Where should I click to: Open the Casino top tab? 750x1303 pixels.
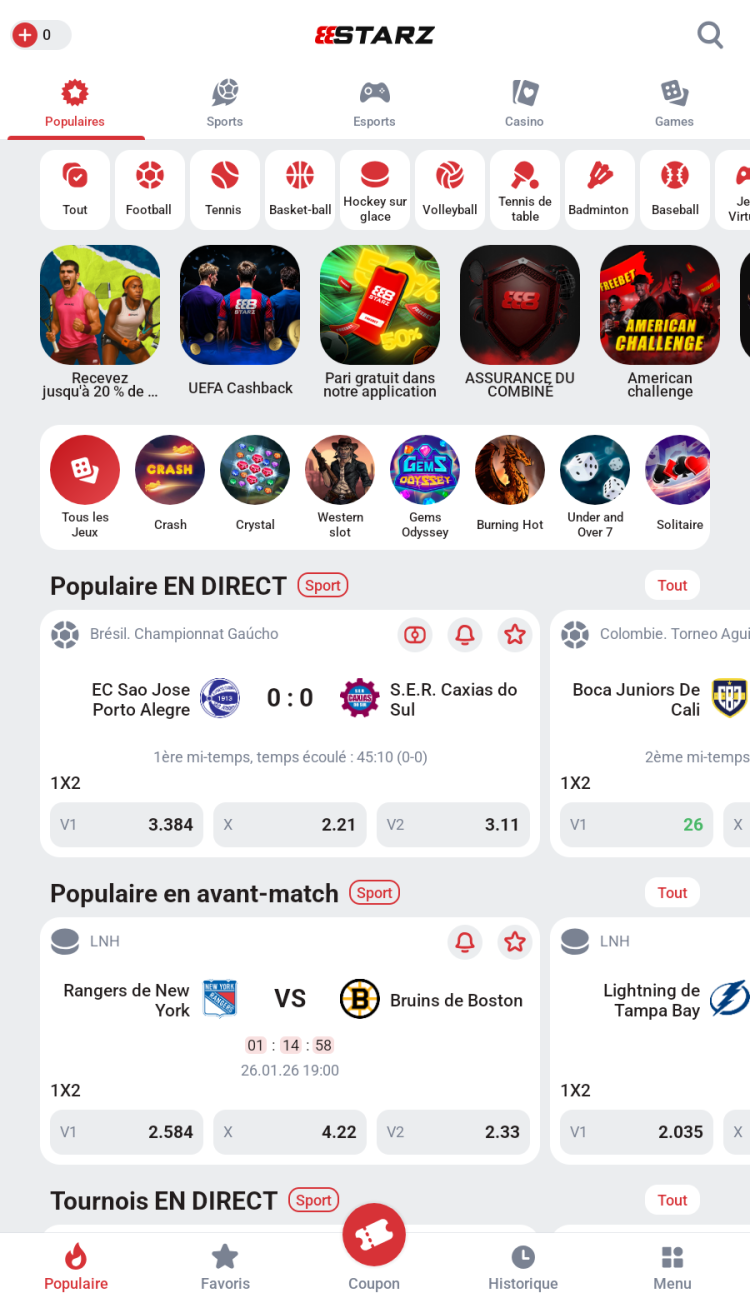tap(524, 104)
